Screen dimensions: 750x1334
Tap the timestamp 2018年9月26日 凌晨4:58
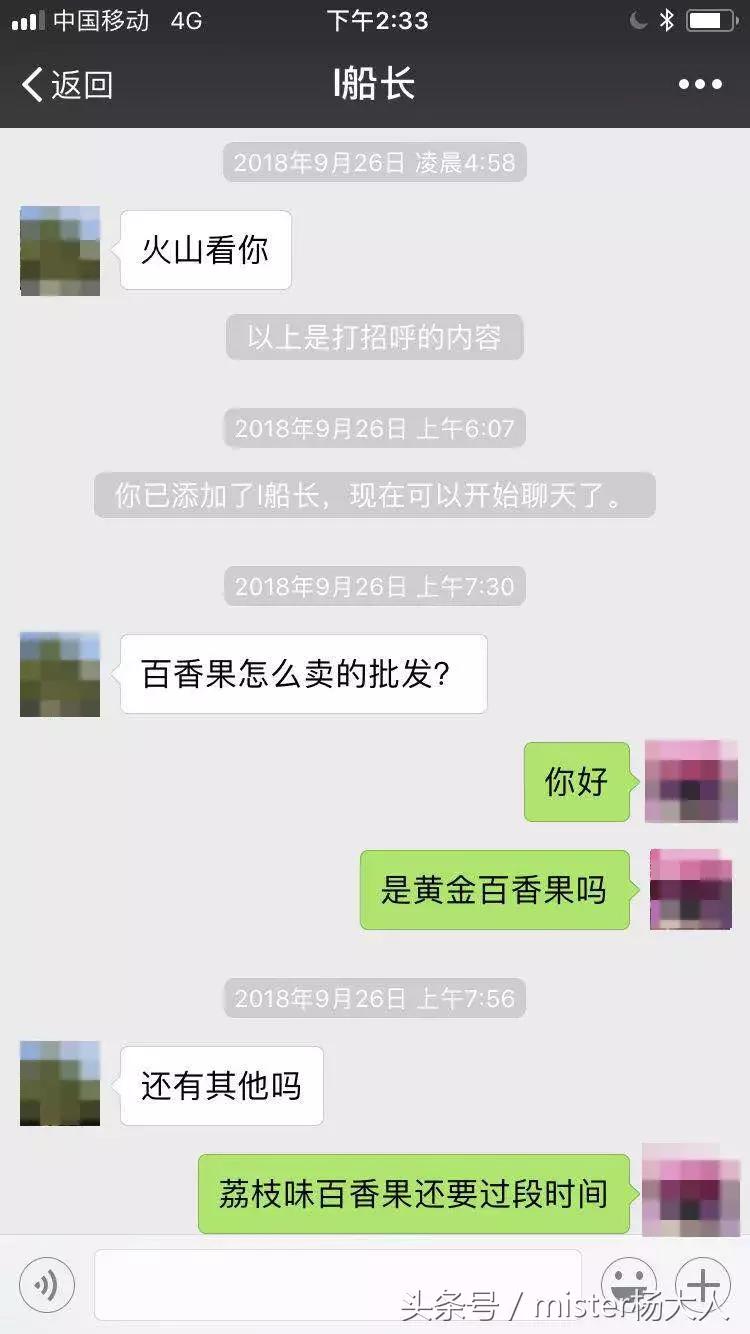click(x=374, y=161)
